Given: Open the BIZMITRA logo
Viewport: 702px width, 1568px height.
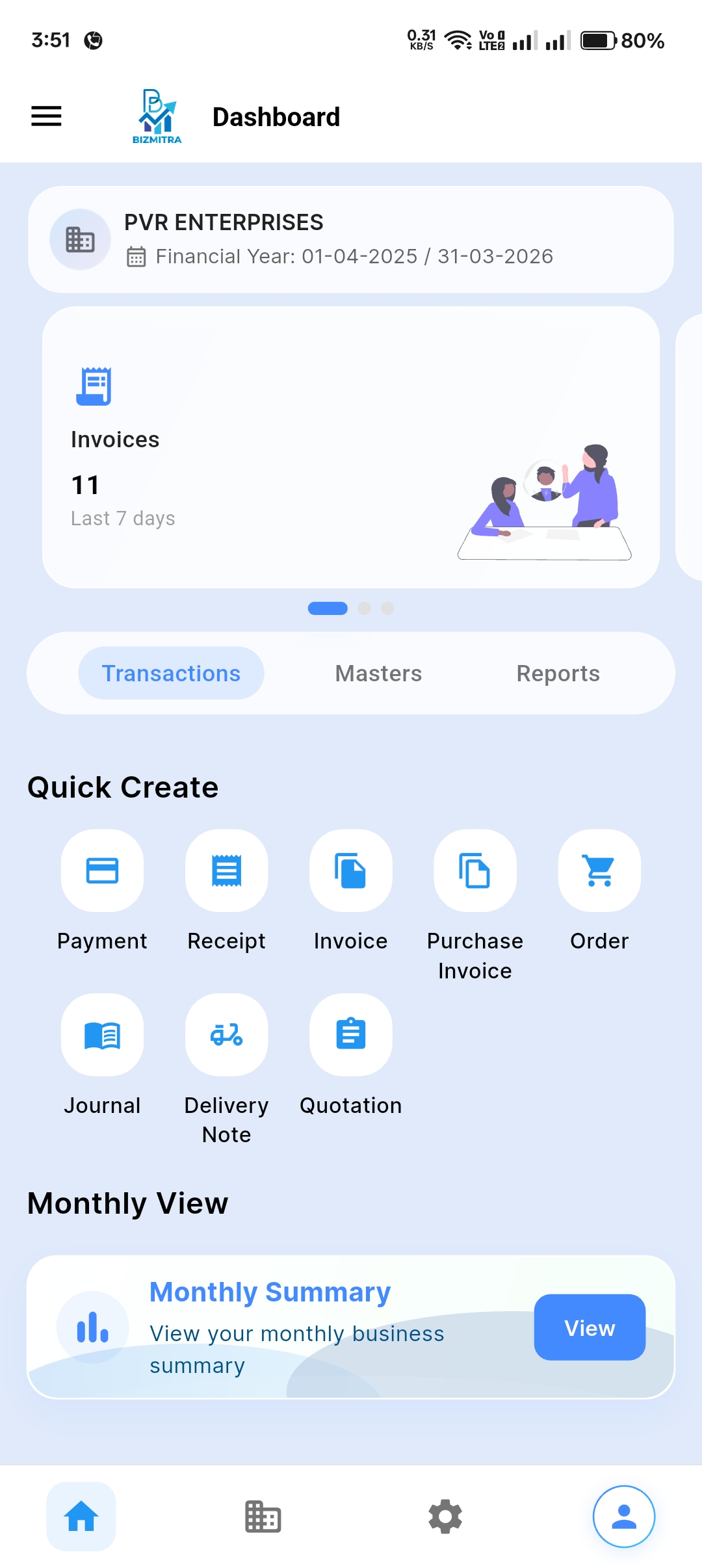Looking at the screenshot, I should coord(158,116).
